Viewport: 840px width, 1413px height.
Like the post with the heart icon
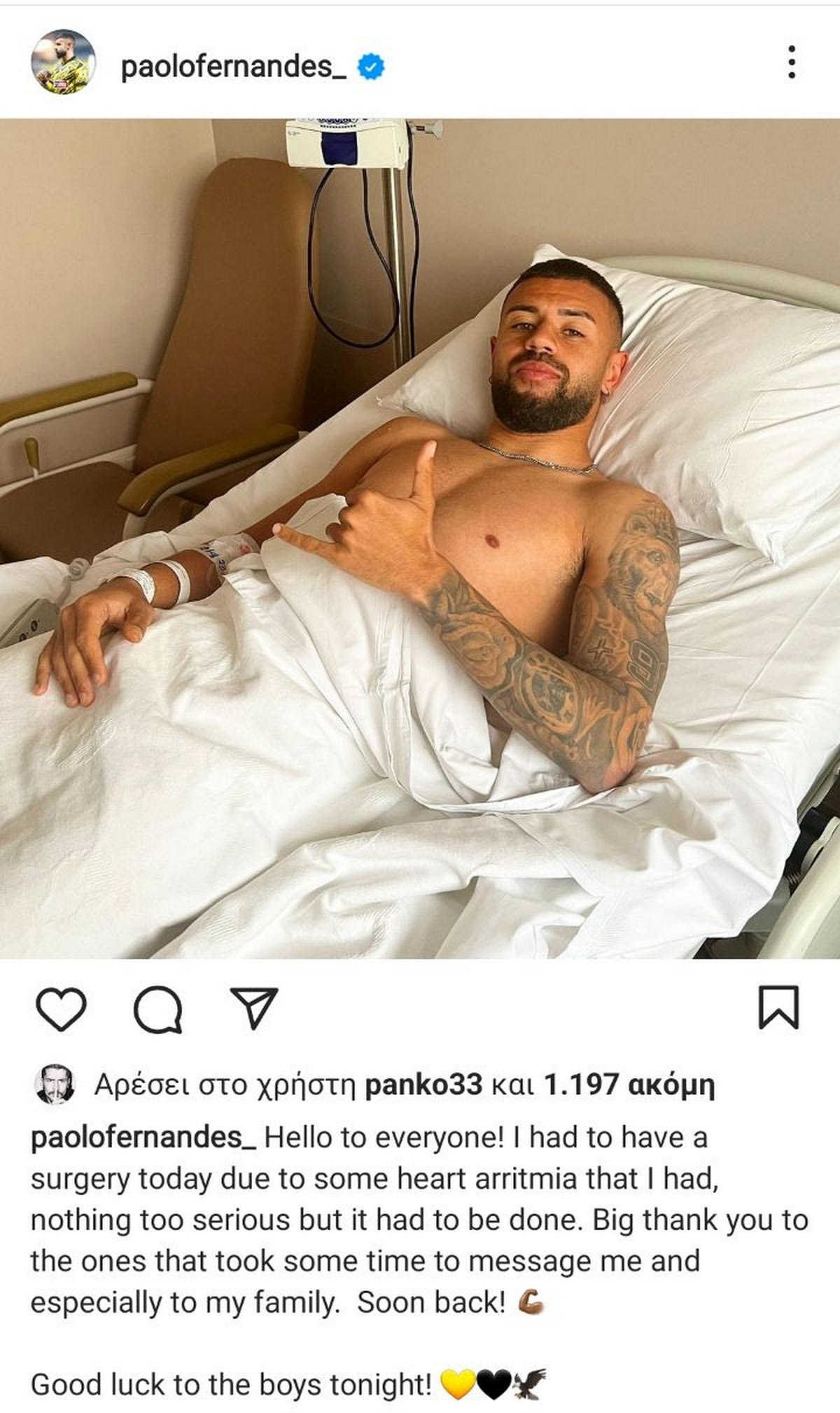tap(61, 1009)
